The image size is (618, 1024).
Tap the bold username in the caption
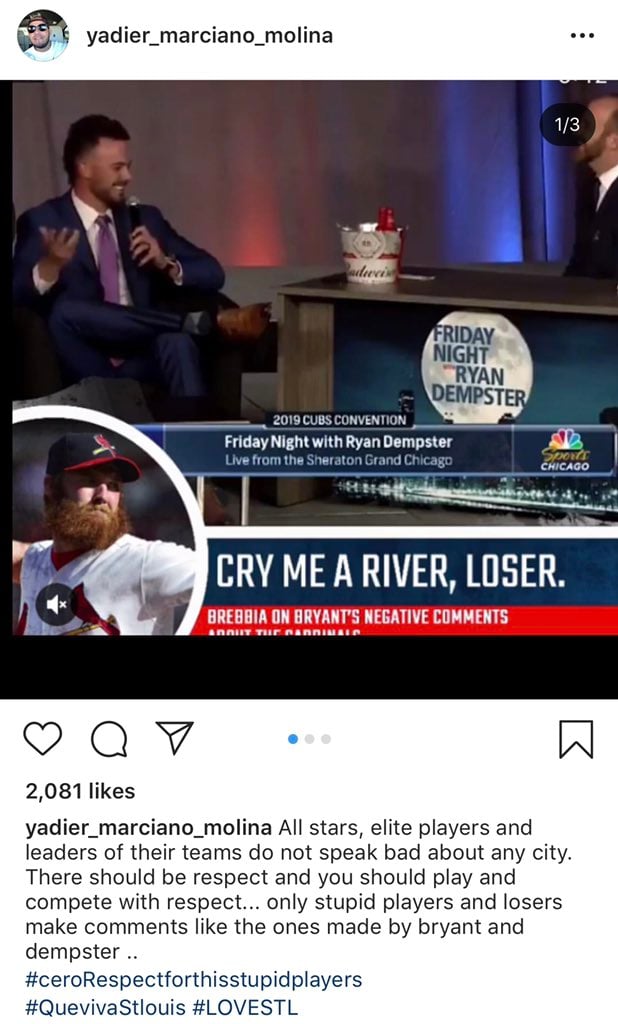pyautogui.click(x=148, y=828)
